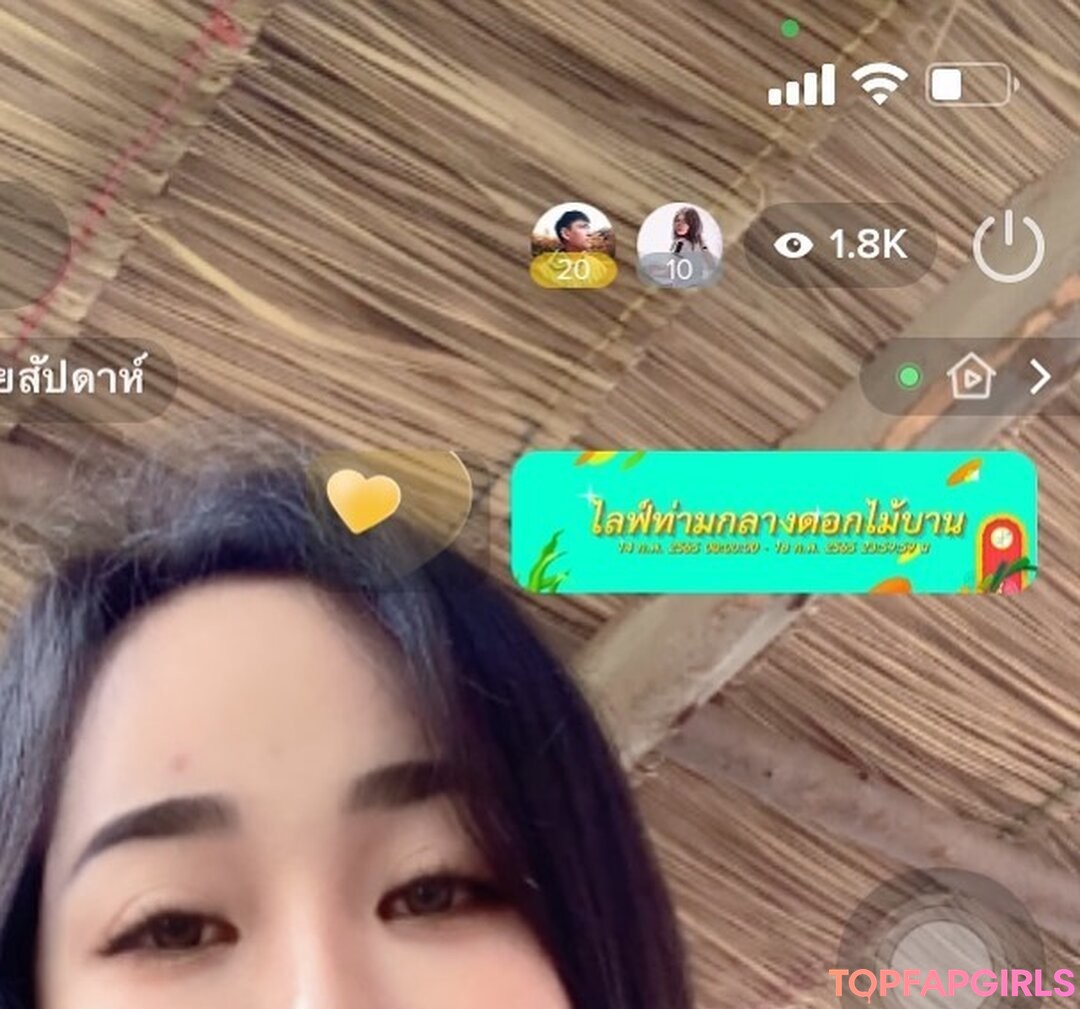Open top gifter ranked 20 avatar

click(572, 245)
